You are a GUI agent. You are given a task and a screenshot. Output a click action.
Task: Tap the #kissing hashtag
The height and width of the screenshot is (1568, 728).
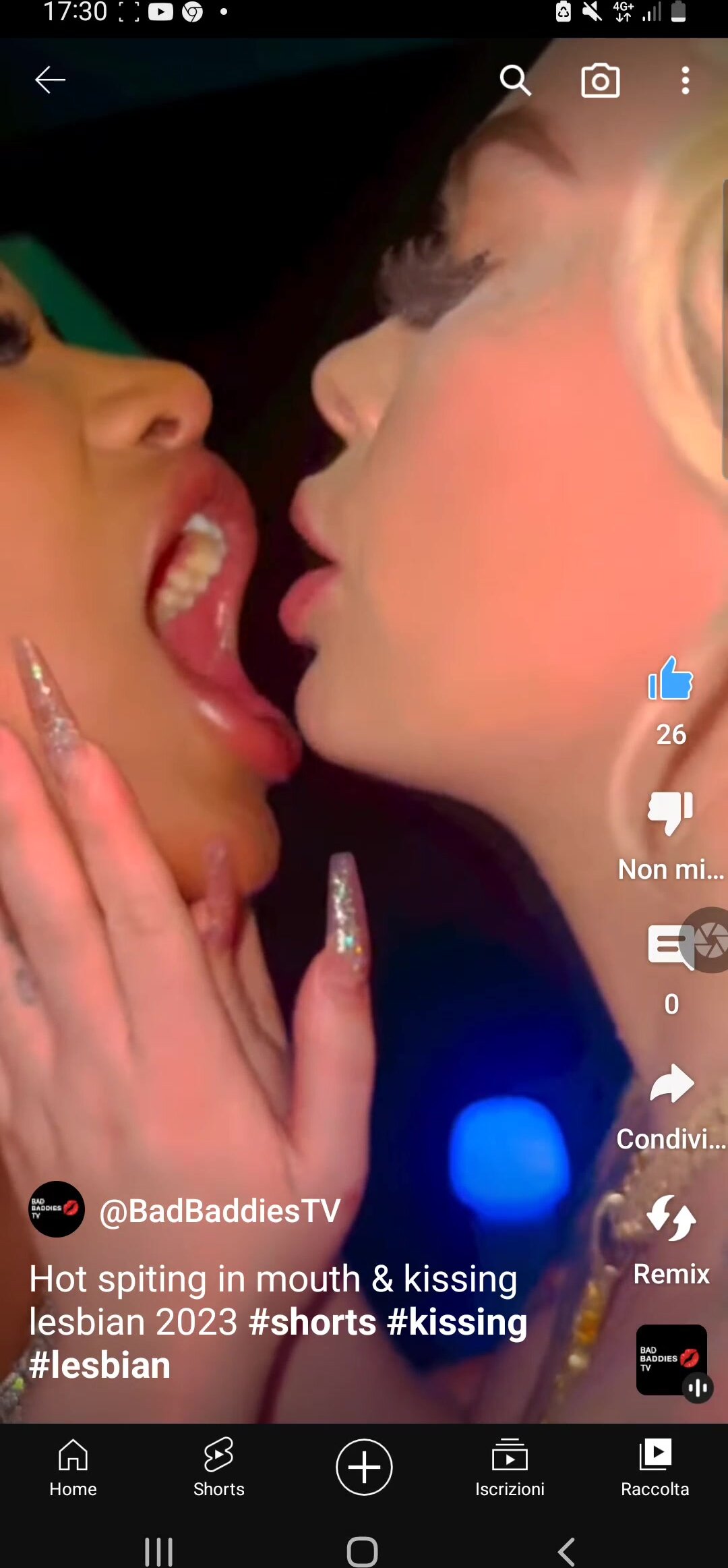(x=457, y=1322)
